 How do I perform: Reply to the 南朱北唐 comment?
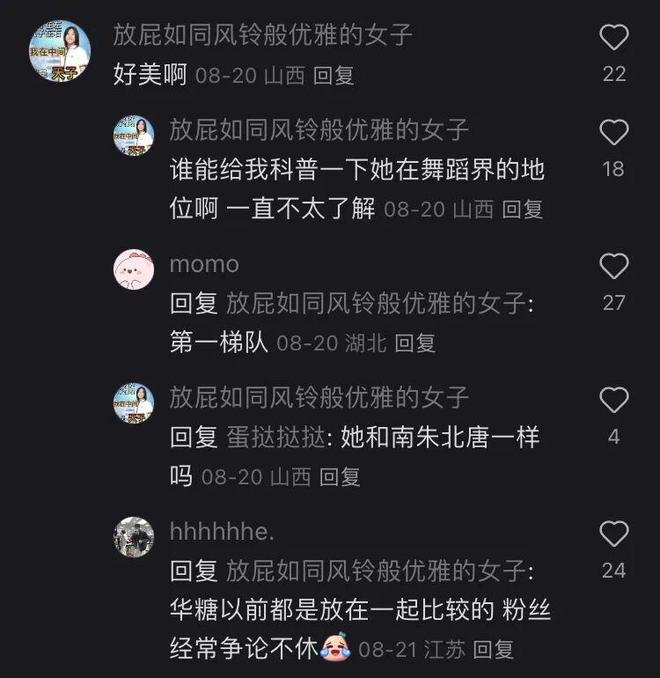tap(339, 477)
